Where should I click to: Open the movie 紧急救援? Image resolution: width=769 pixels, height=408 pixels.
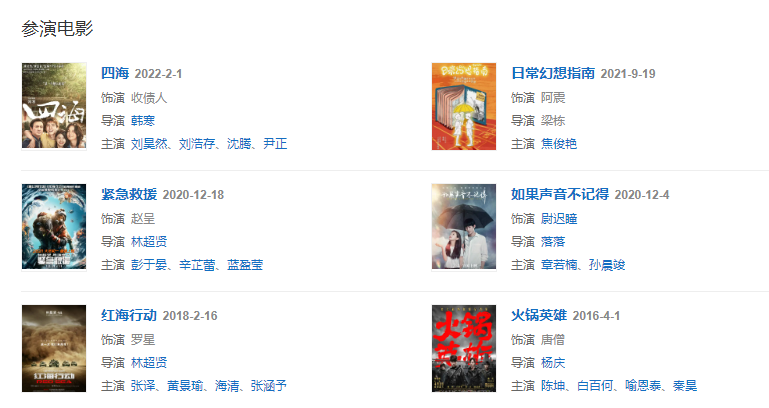[x=129, y=194]
